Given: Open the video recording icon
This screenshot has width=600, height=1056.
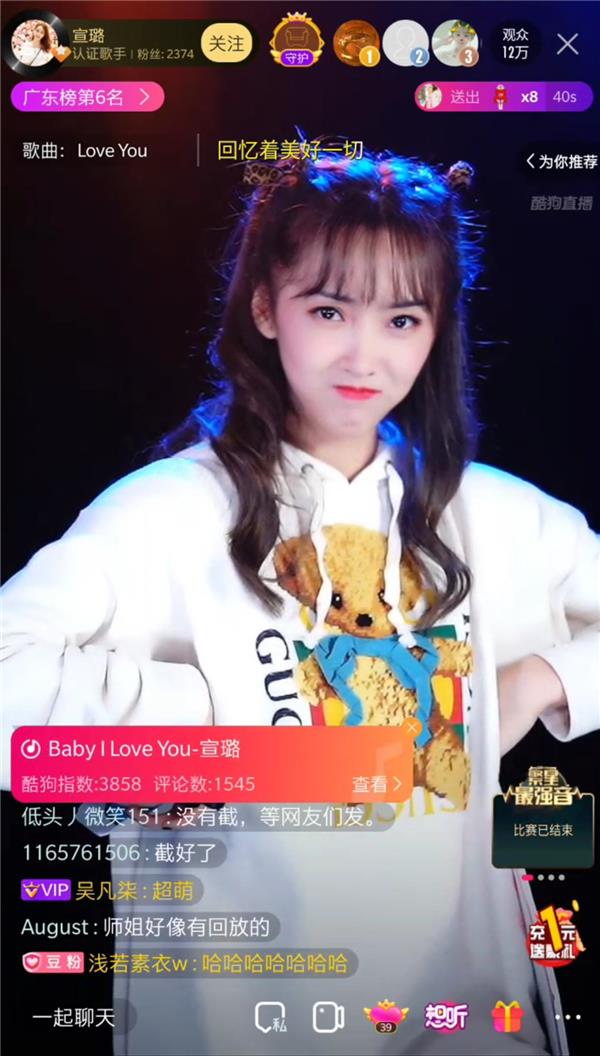Looking at the screenshot, I should (x=327, y=1018).
